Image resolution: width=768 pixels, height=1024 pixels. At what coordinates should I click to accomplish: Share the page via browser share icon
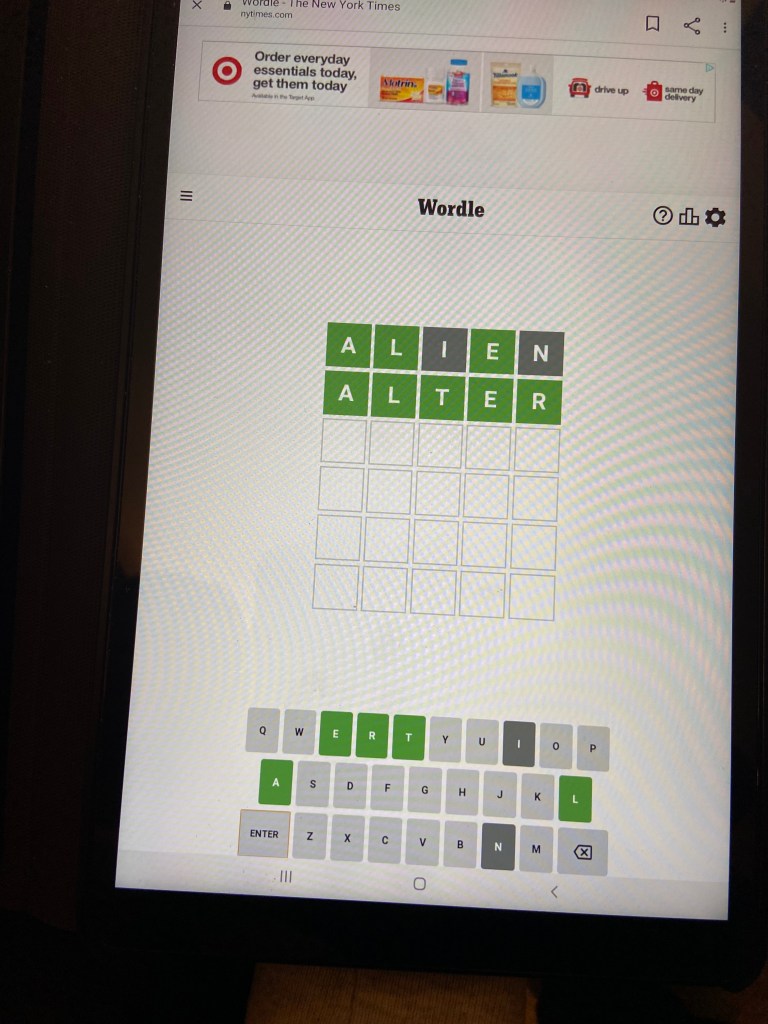[691, 25]
